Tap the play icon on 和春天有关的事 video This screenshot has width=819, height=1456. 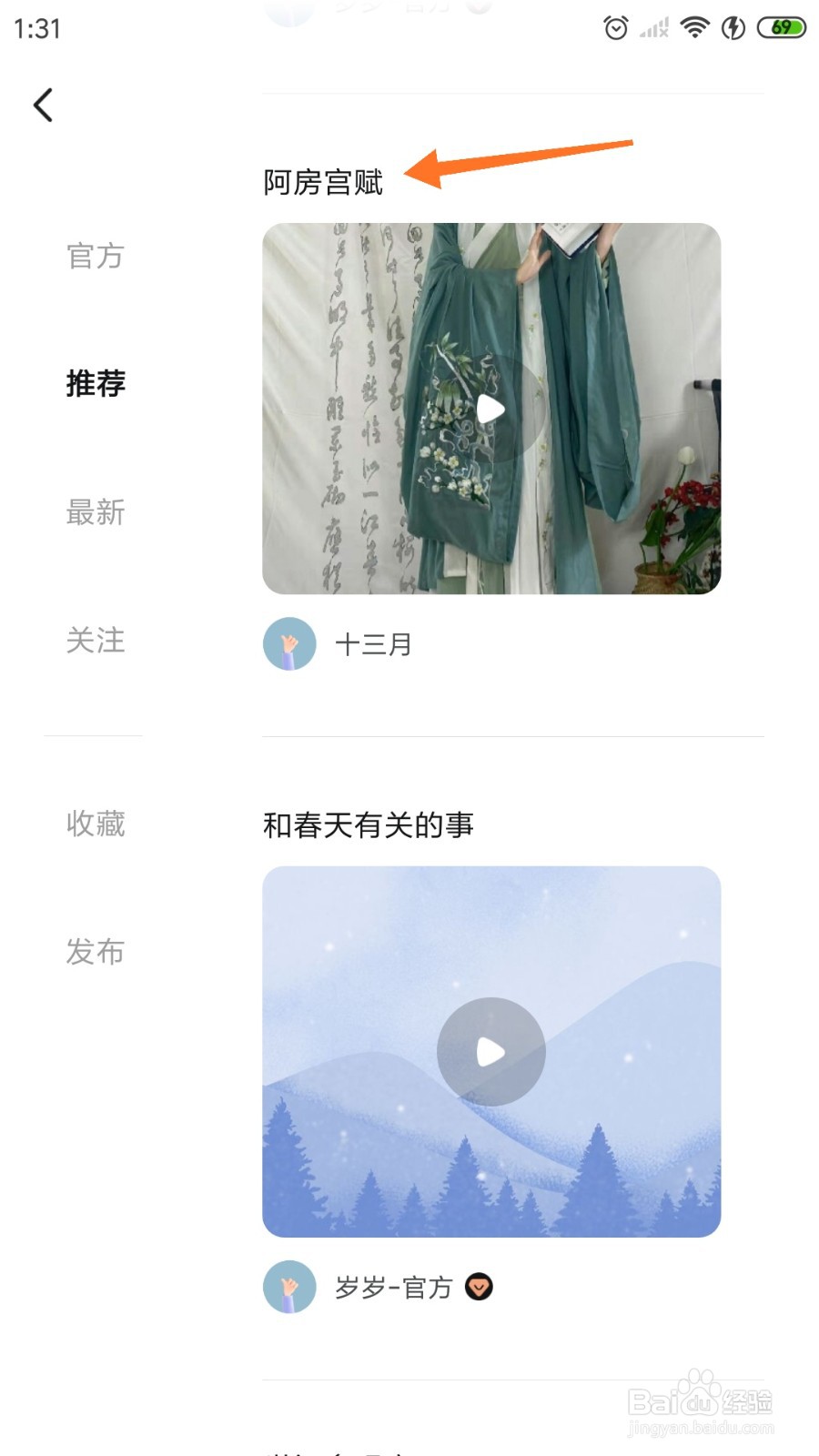490,1051
